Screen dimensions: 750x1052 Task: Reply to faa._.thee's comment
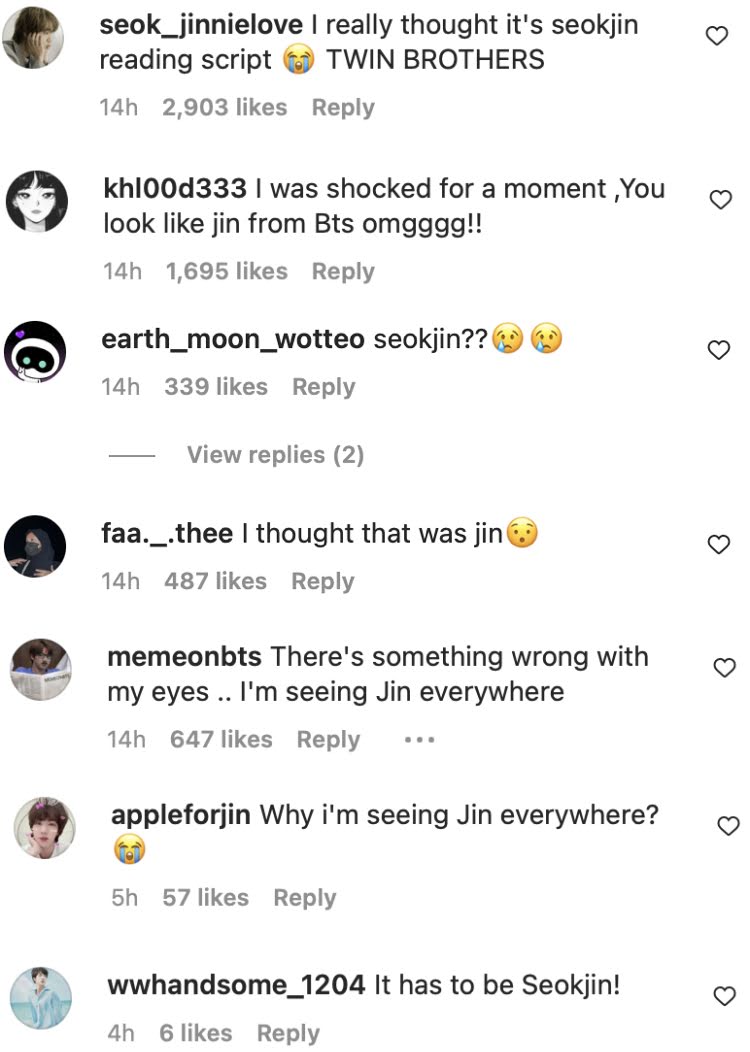(323, 581)
